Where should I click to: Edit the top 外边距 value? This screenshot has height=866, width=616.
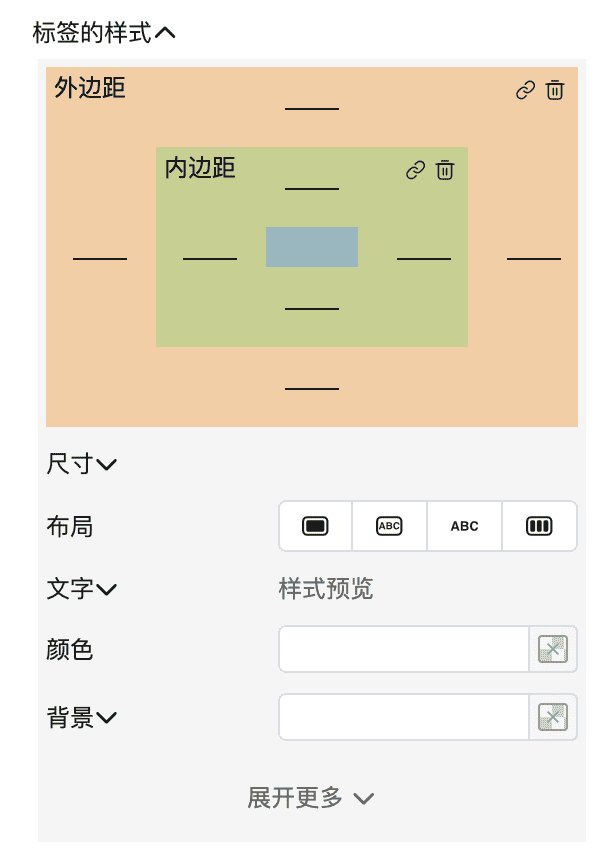pos(312,100)
